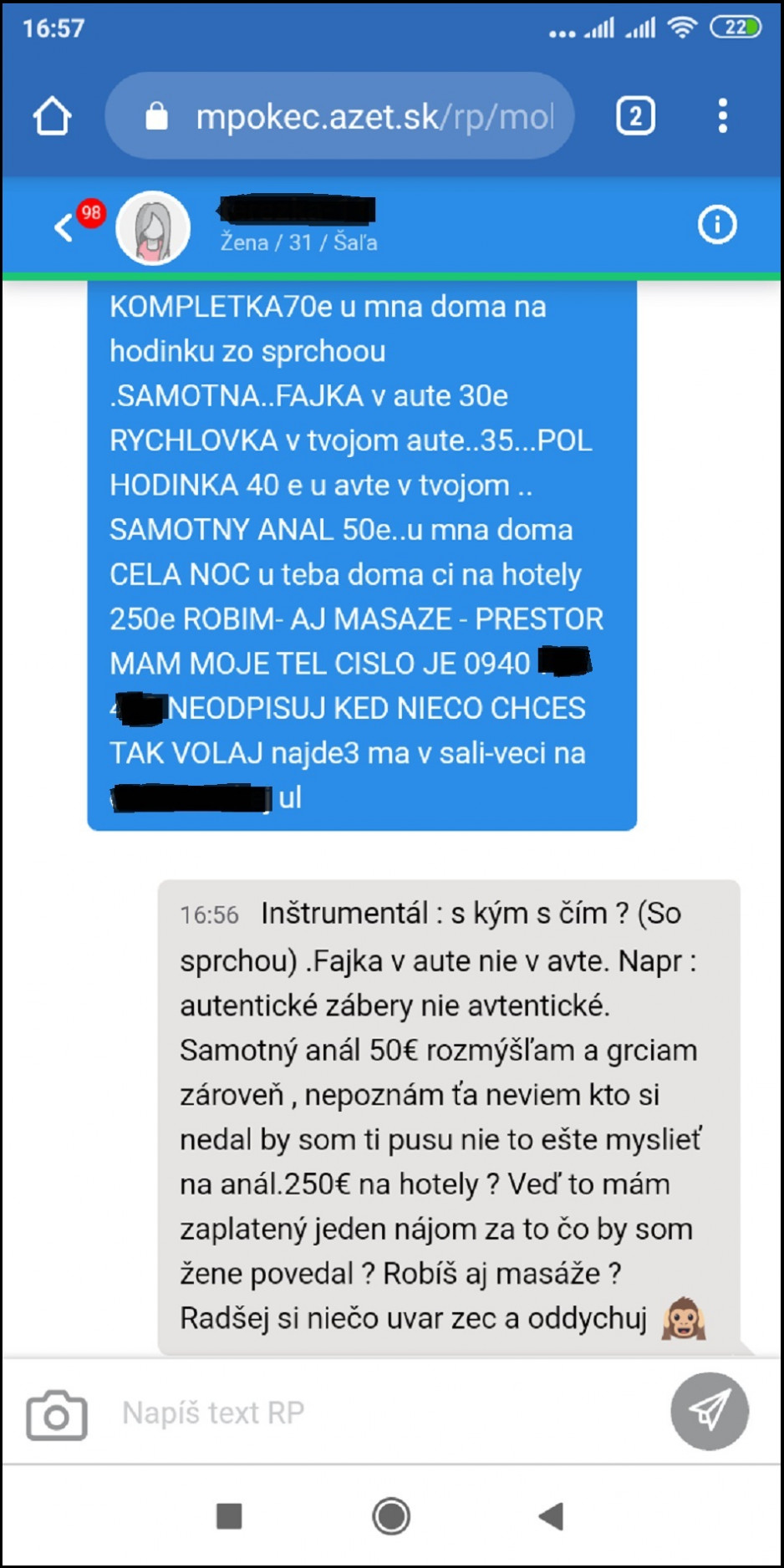Screen dimensions: 784x1568
Task: Go to the browser home page
Action: [52, 115]
